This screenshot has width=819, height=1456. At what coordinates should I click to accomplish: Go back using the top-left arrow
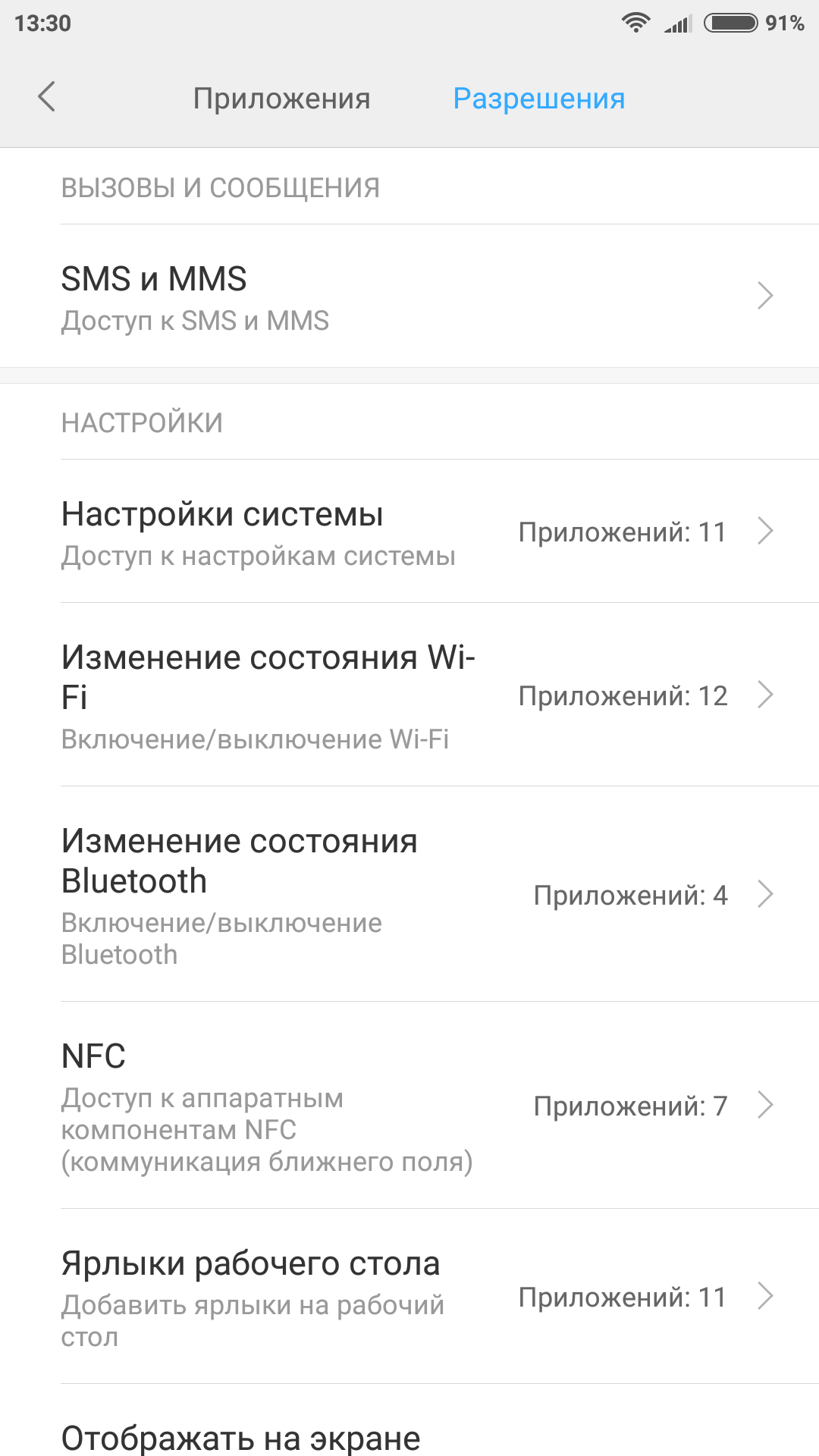click(47, 97)
